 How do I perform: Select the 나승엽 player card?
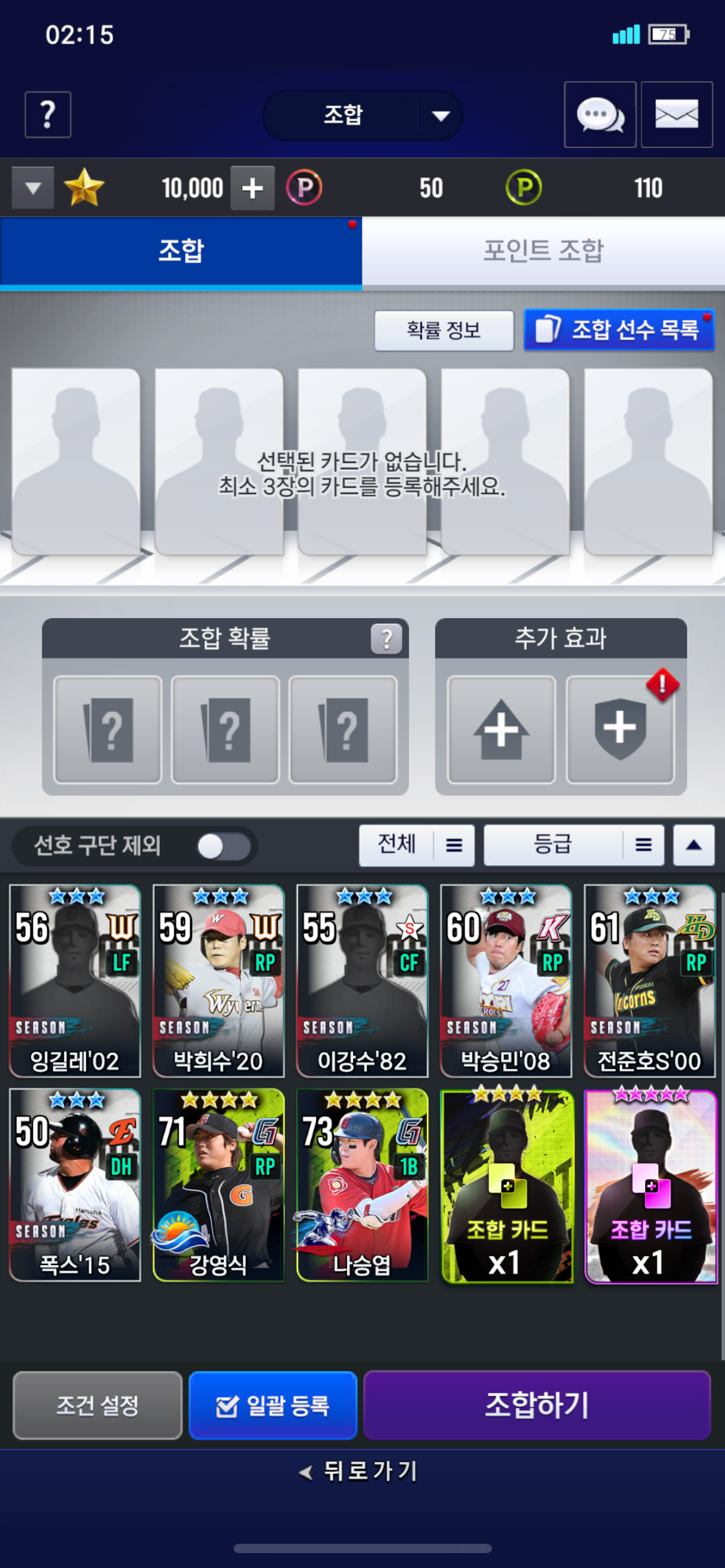point(362,1185)
